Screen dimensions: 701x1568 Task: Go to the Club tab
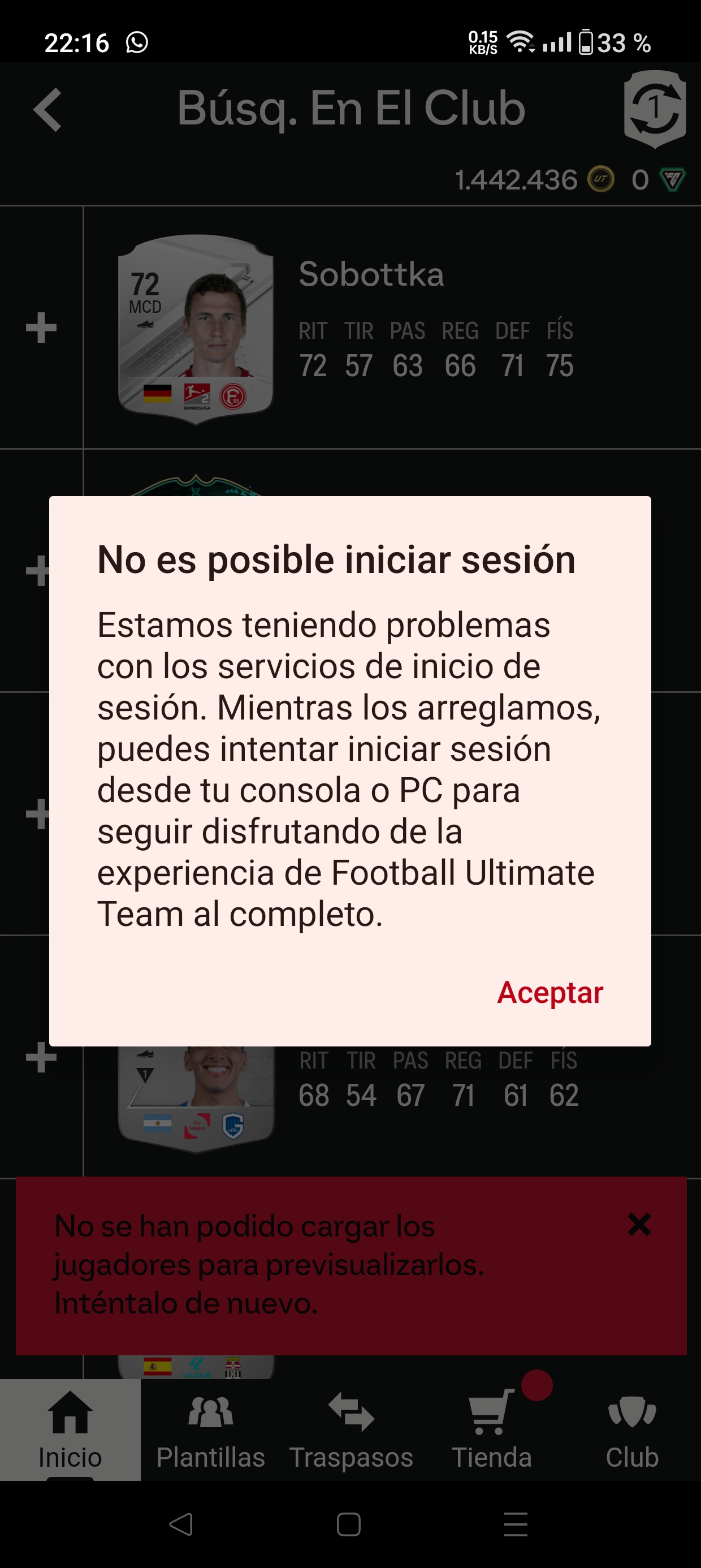631,1429
